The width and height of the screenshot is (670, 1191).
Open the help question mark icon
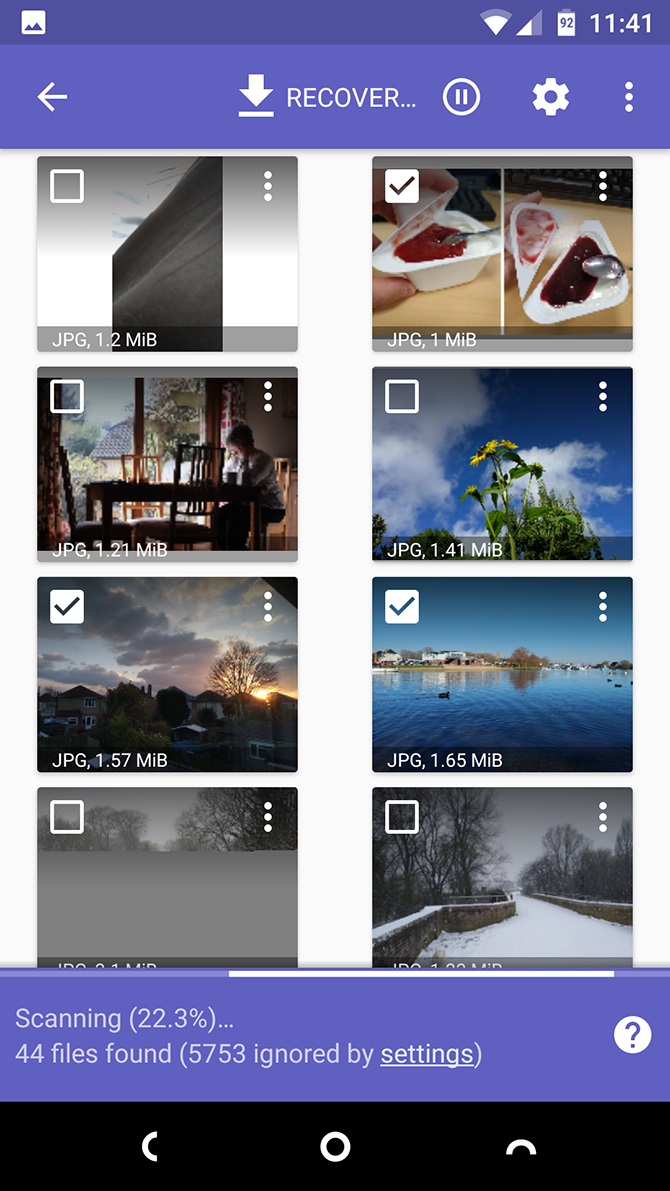pos(632,1036)
